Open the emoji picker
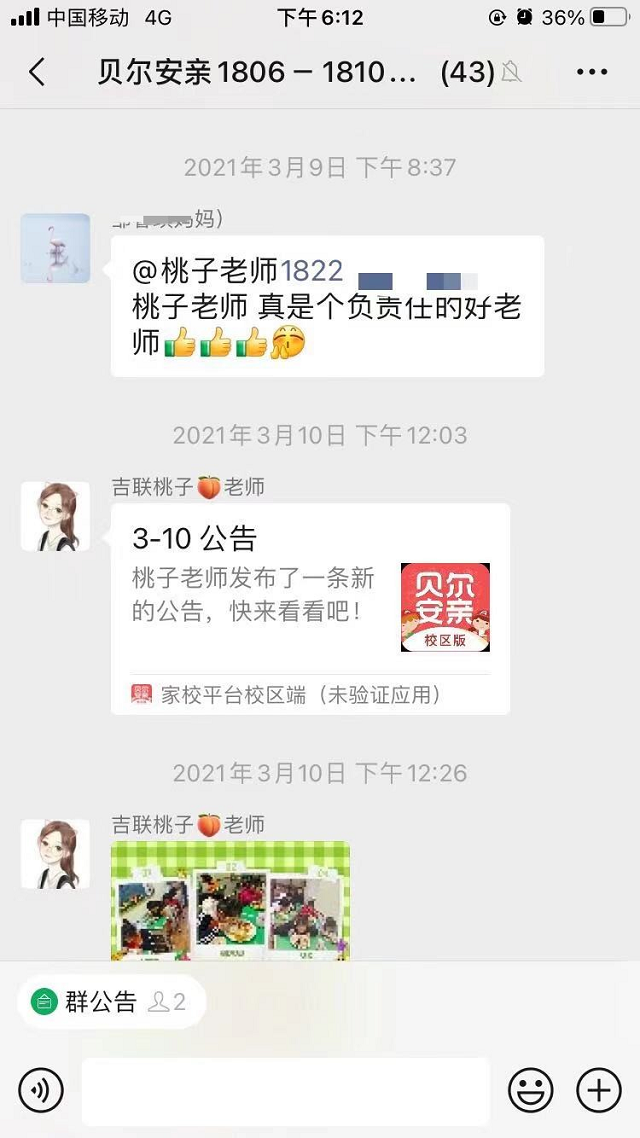Image resolution: width=640 pixels, height=1138 pixels. [530, 1090]
